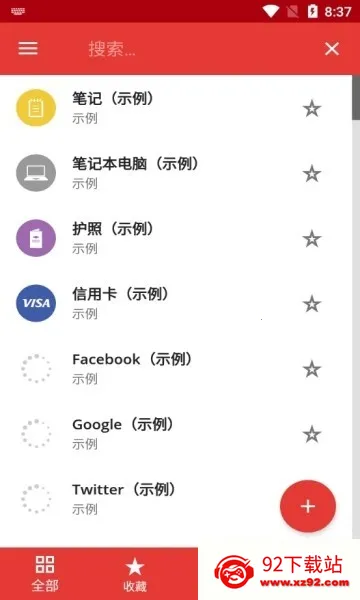Favorite the 笔记（示例）entry star
Viewport: 360px width, 600px height.
(x=312, y=109)
